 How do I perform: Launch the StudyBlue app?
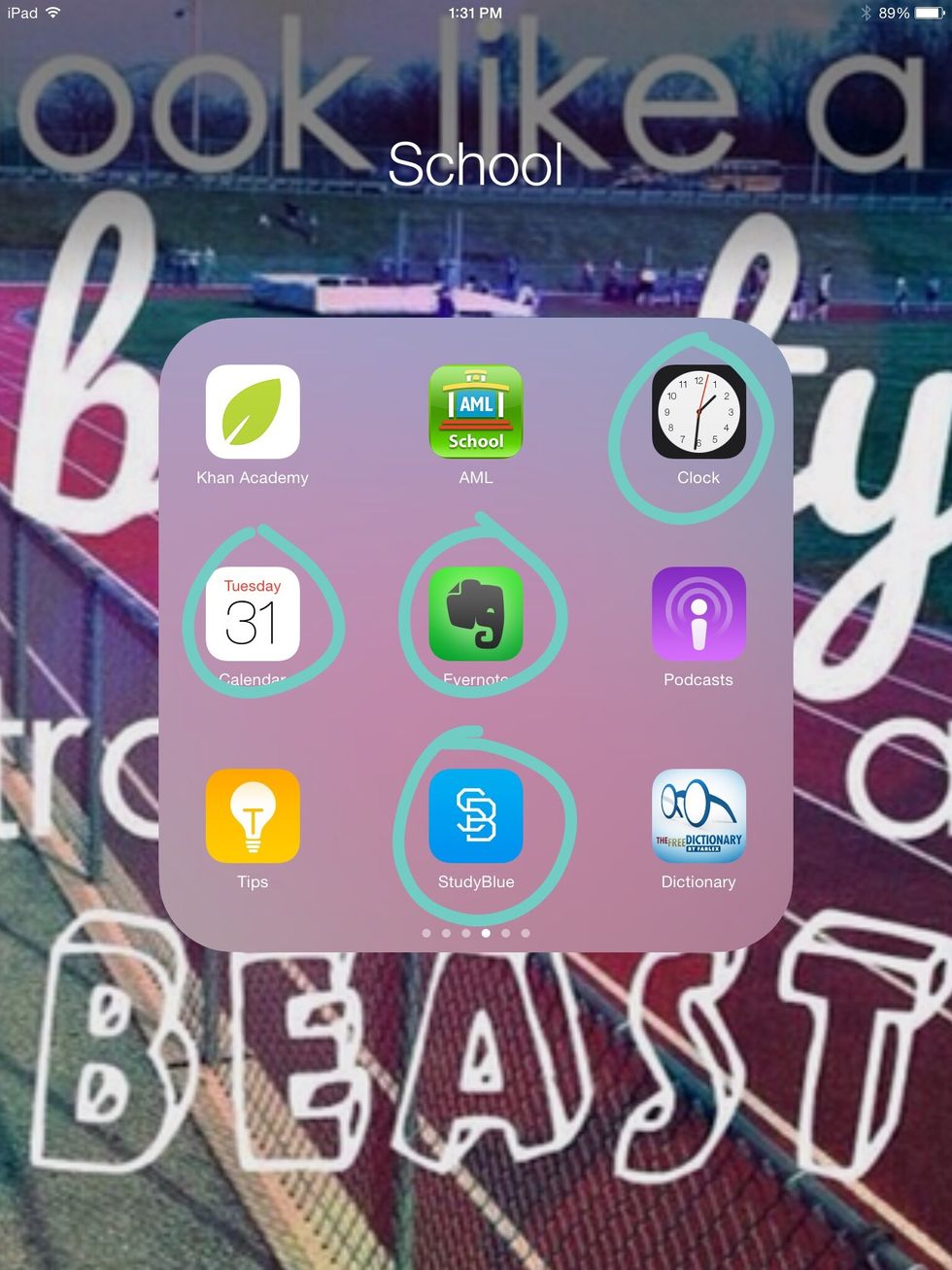476,816
